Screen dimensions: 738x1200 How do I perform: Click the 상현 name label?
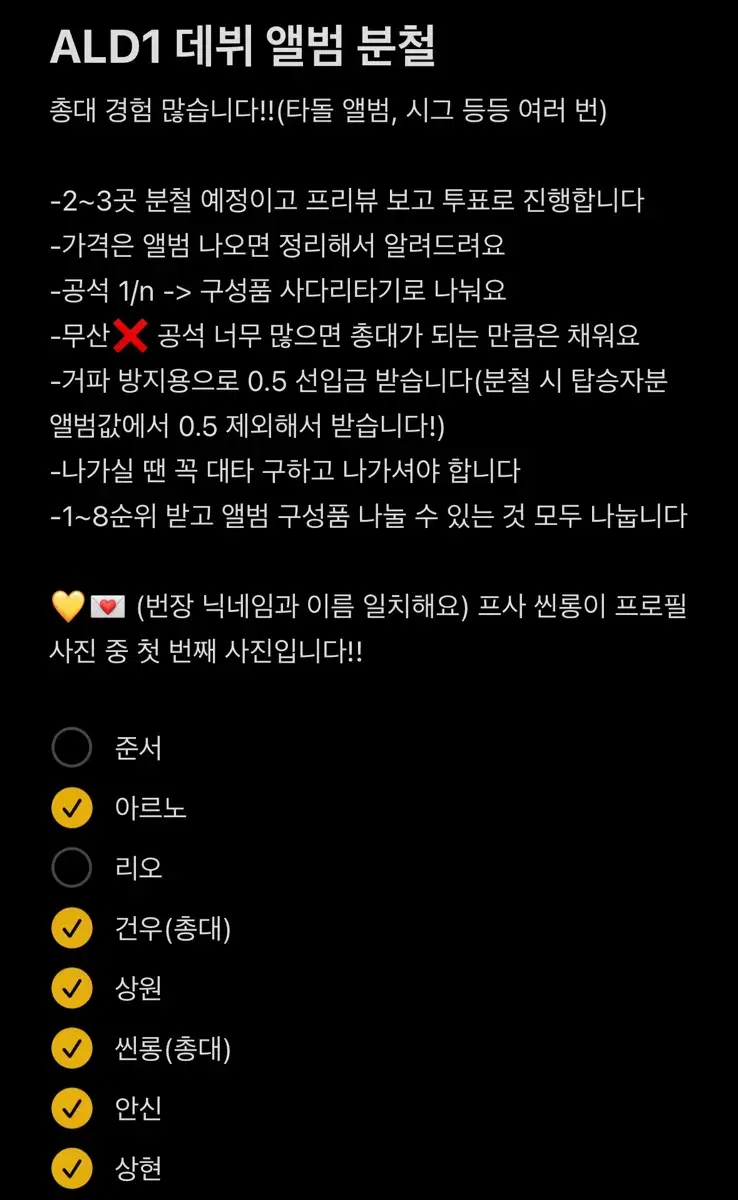point(137,1168)
